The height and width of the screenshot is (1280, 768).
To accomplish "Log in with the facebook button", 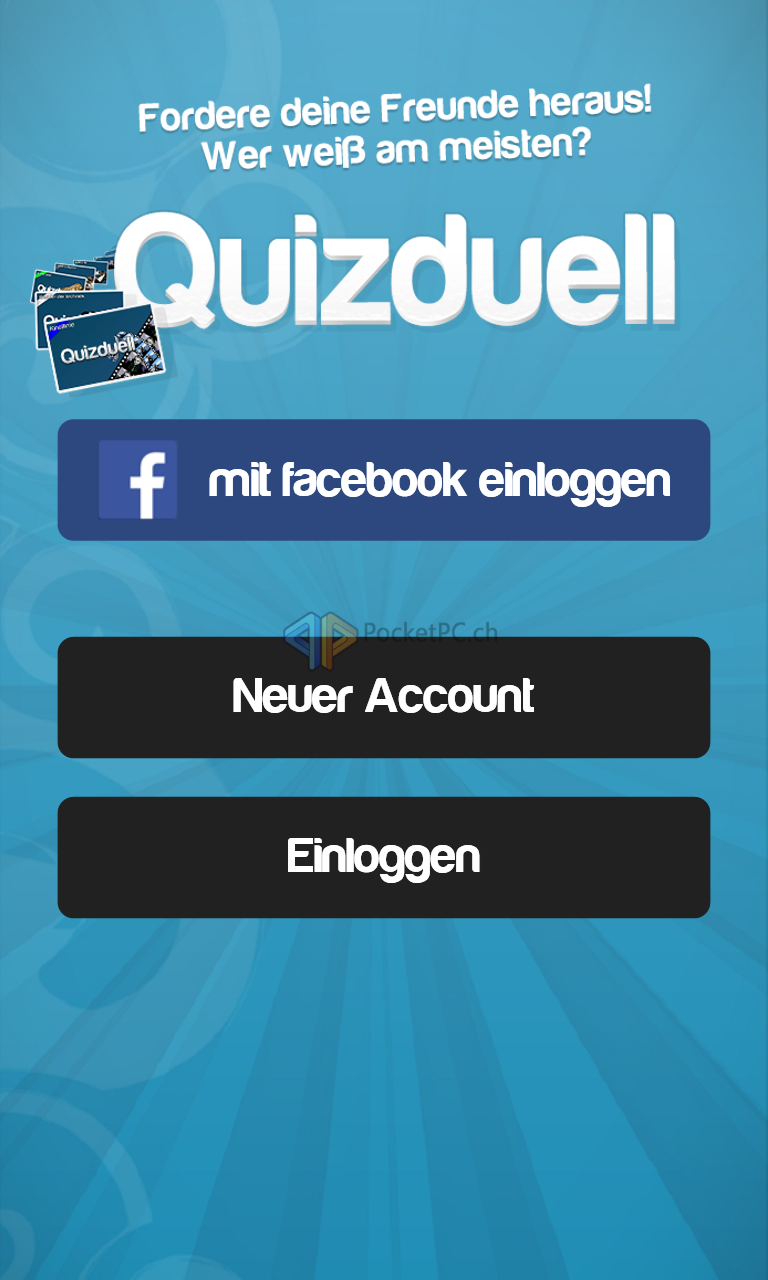I will tap(384, 480).
